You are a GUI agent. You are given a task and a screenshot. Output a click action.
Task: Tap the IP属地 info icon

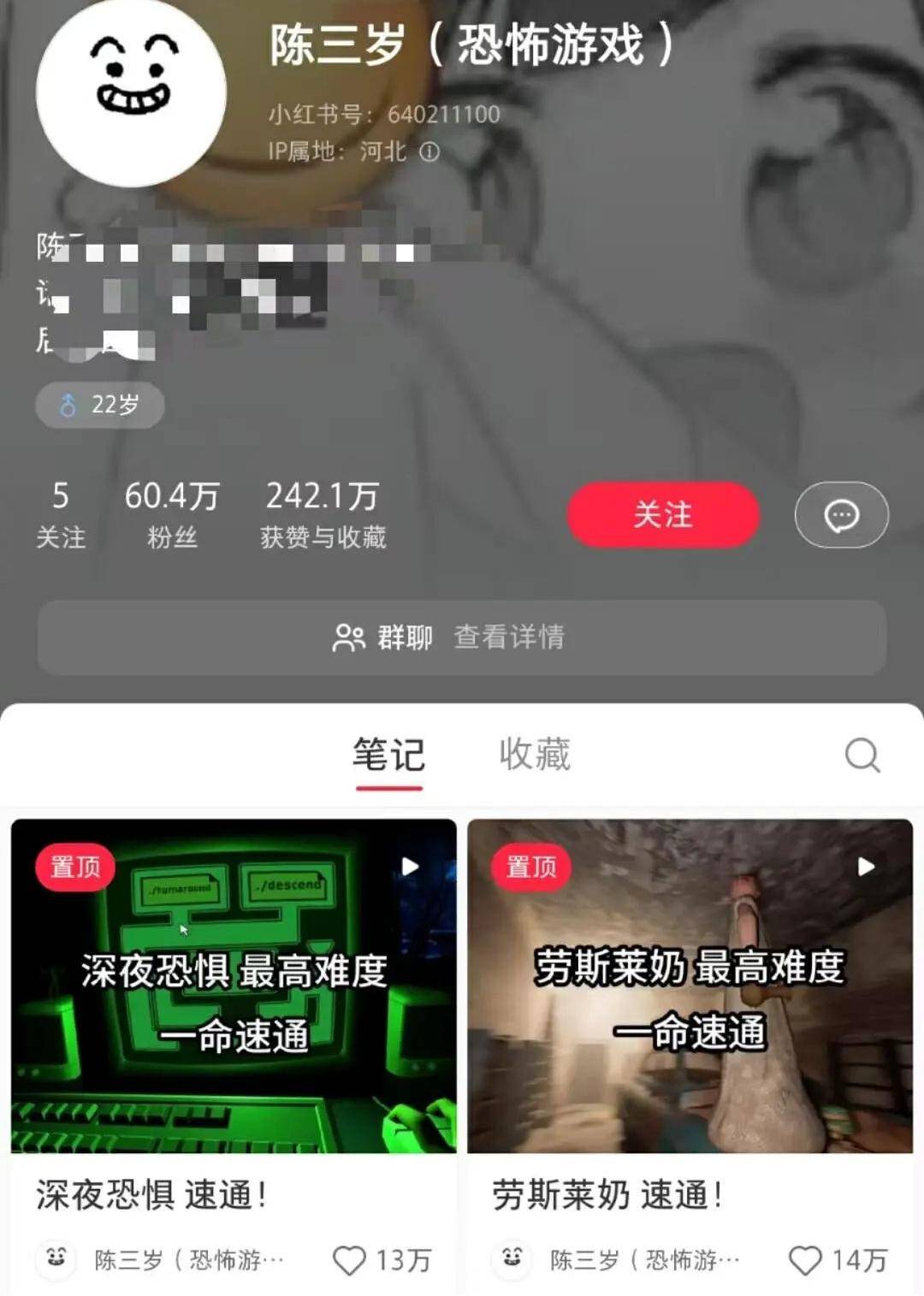(429, 152)
